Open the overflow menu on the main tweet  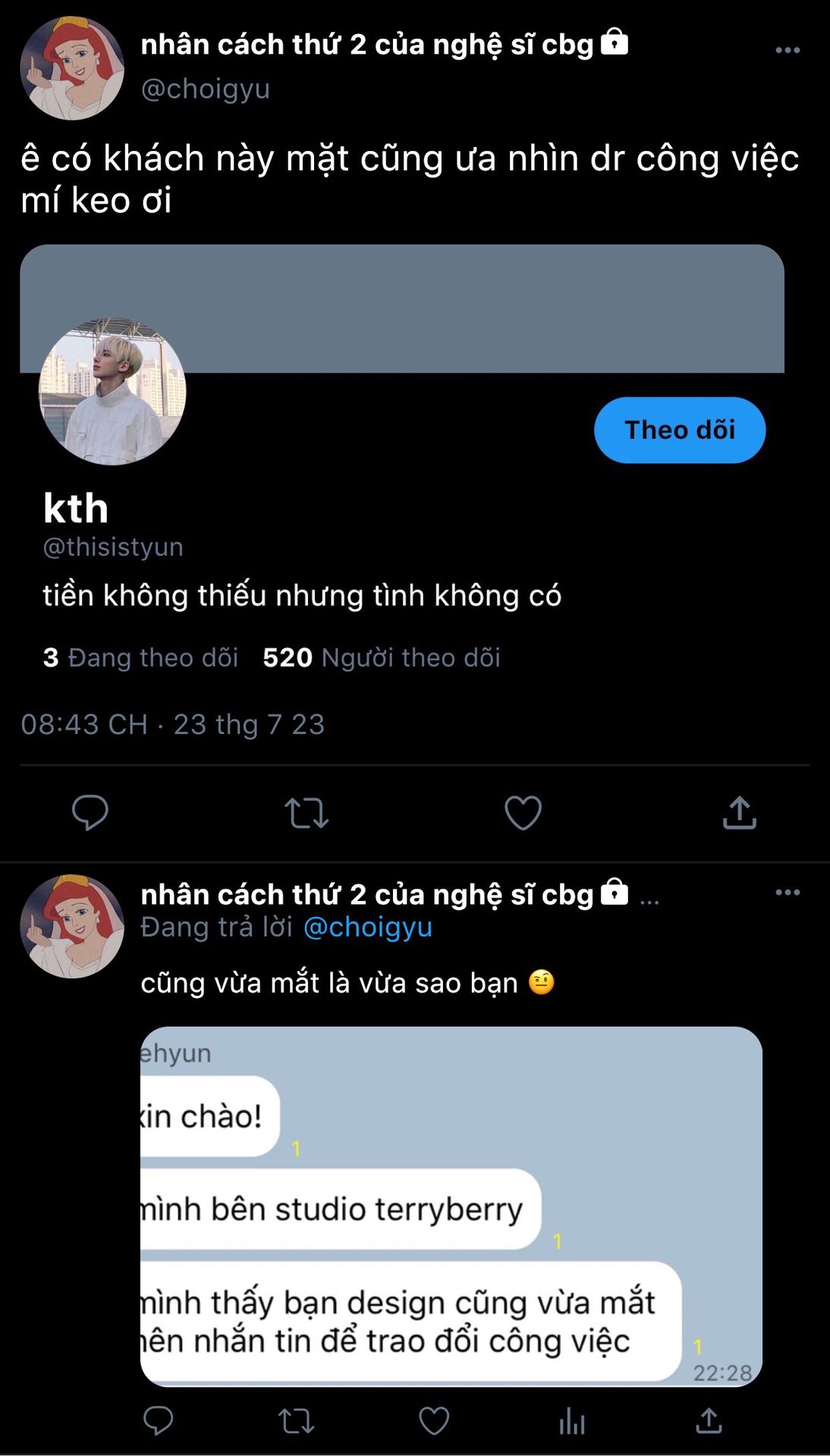(x=788, y=50)
